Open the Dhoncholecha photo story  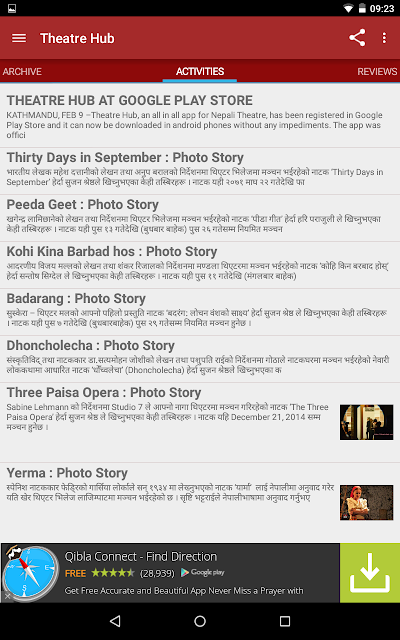click(x=200, y=359)
